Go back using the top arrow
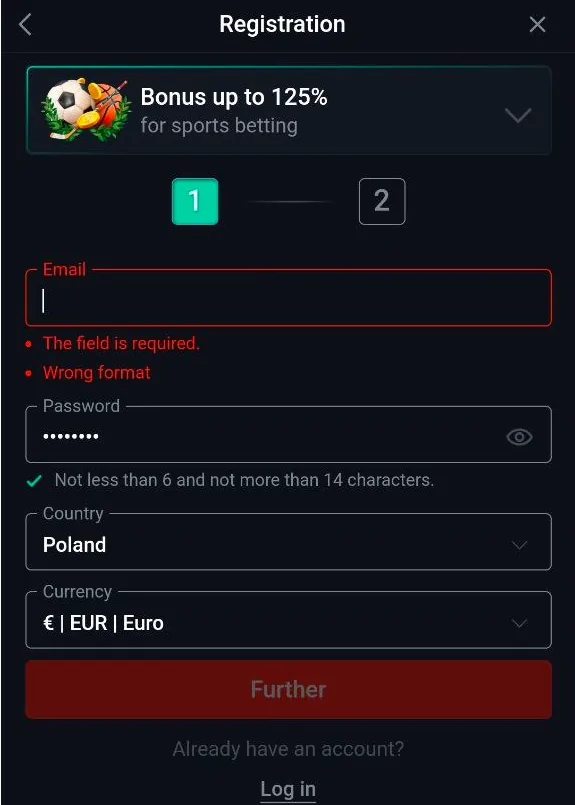The height and width of the screenshot is (805, 575). coord(25,25)
